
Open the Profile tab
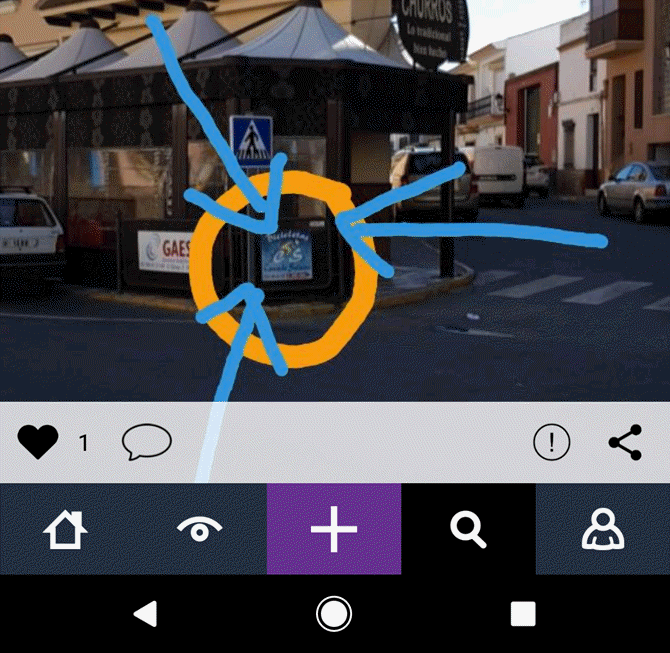(603, 529)
